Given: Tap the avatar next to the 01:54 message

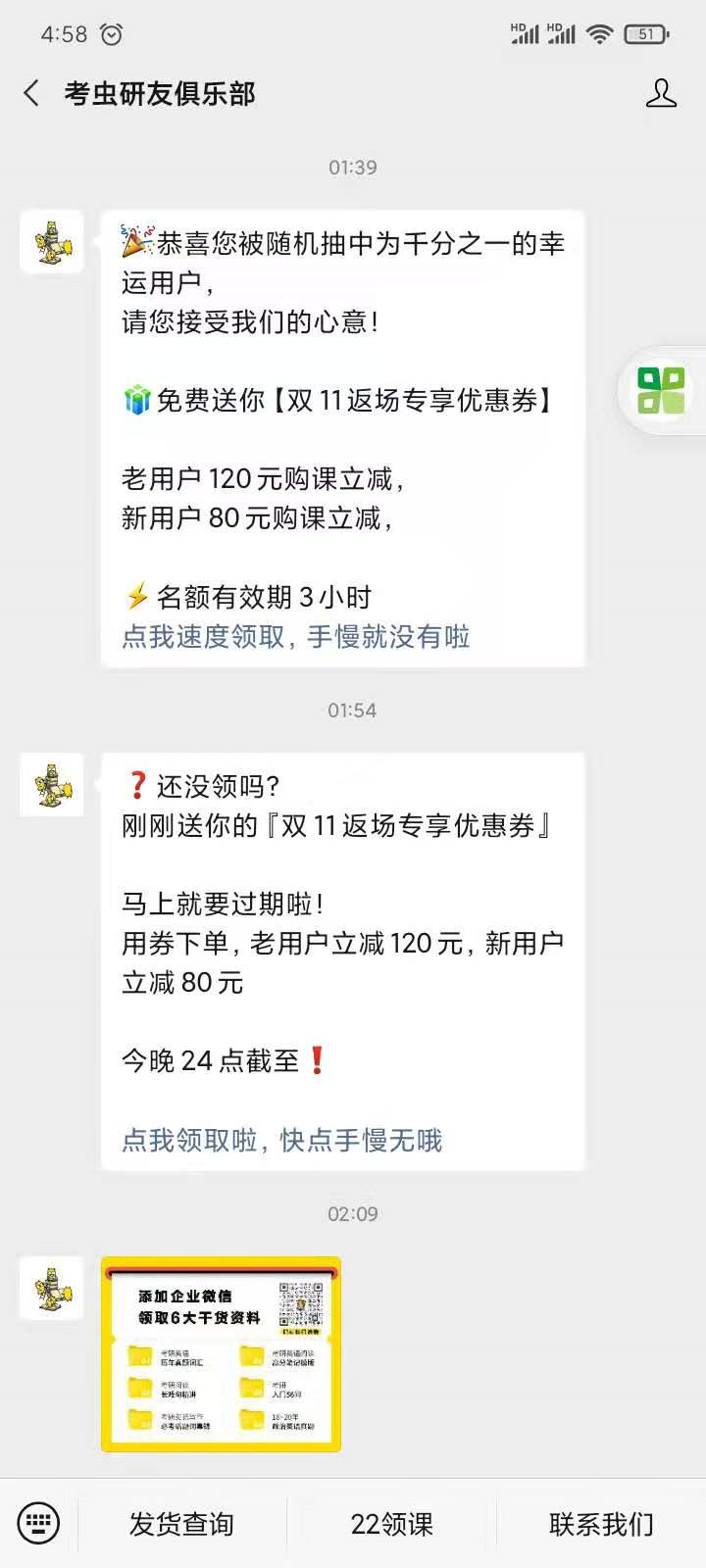Looking at the screenshot, I should point(51,786).
